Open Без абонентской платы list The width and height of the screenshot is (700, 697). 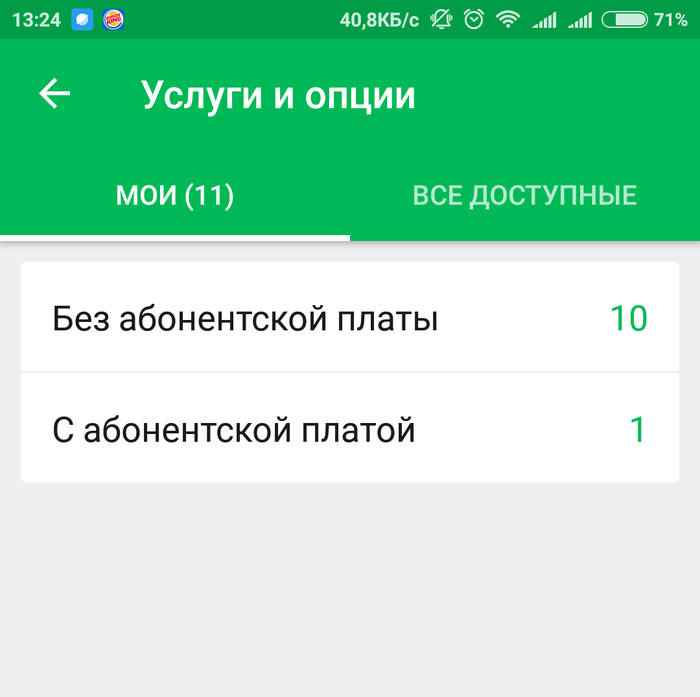(349, 319)
